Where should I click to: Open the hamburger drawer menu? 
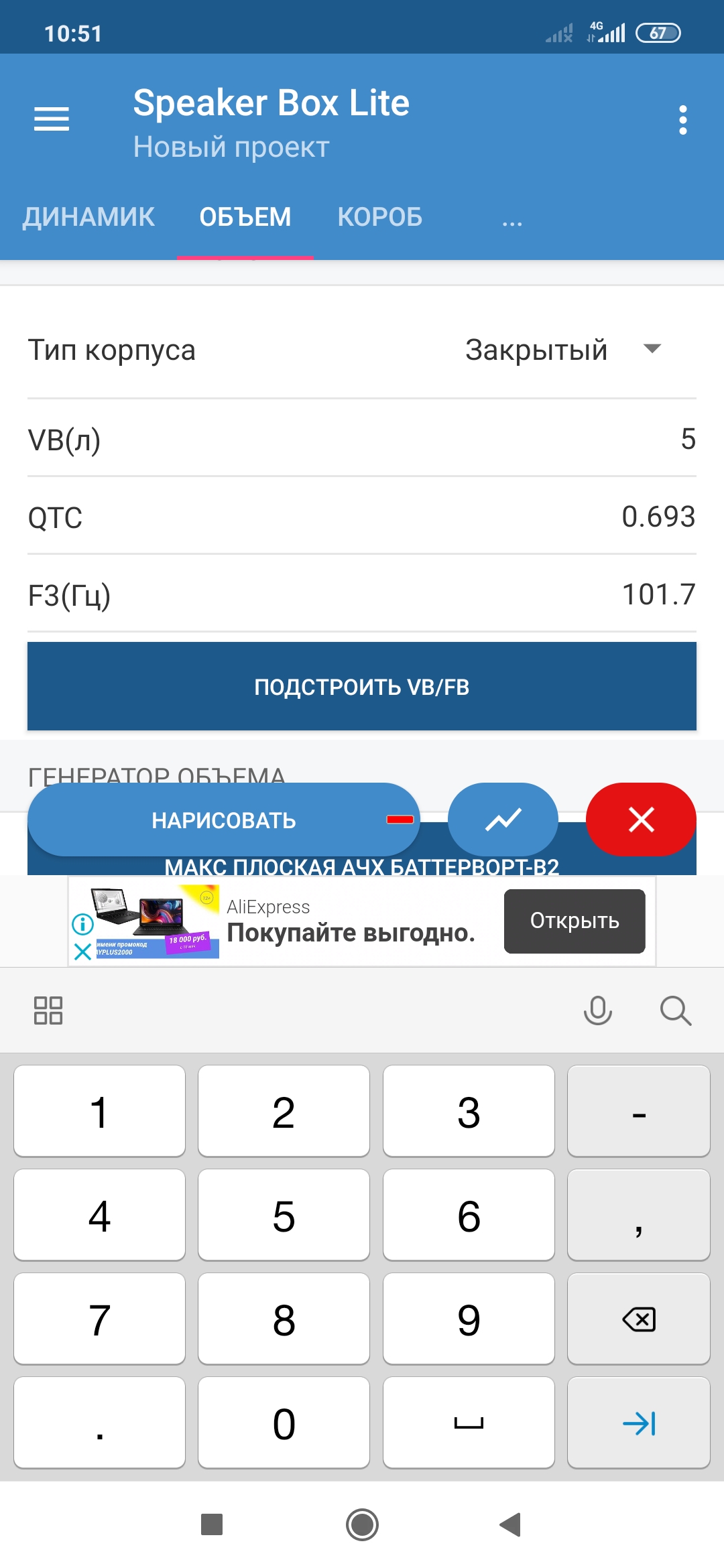click(x=52, y=119)
